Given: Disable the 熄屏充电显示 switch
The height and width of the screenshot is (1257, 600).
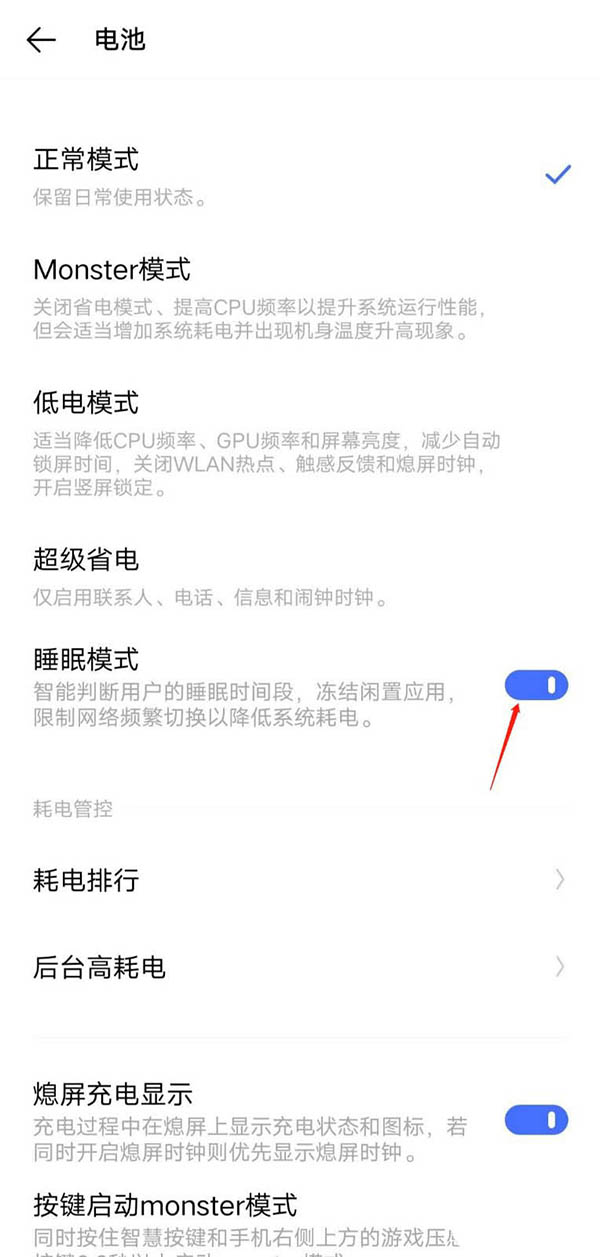Looking at the screenshot, I should point(536,1120).
